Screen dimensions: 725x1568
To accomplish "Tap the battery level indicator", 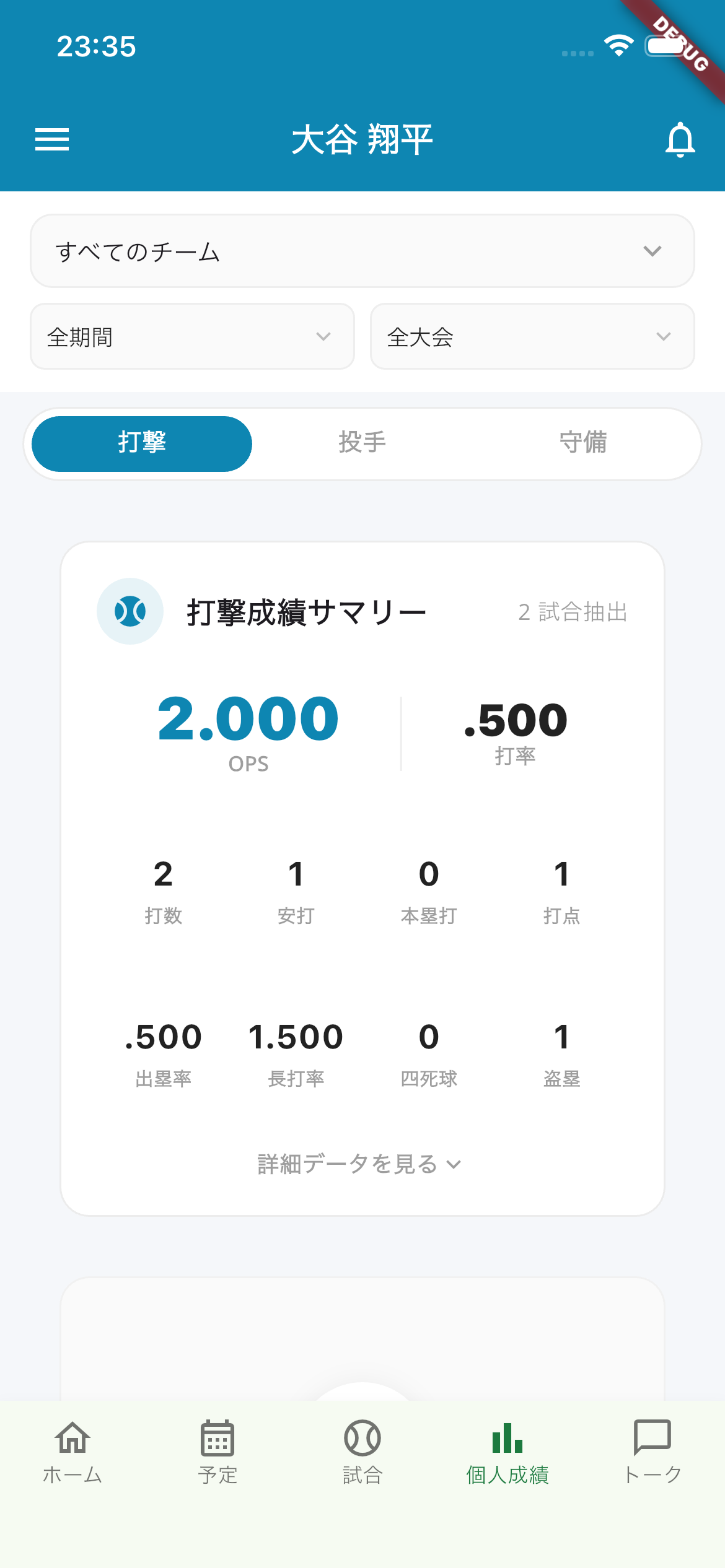I will (x=664, y=45).
